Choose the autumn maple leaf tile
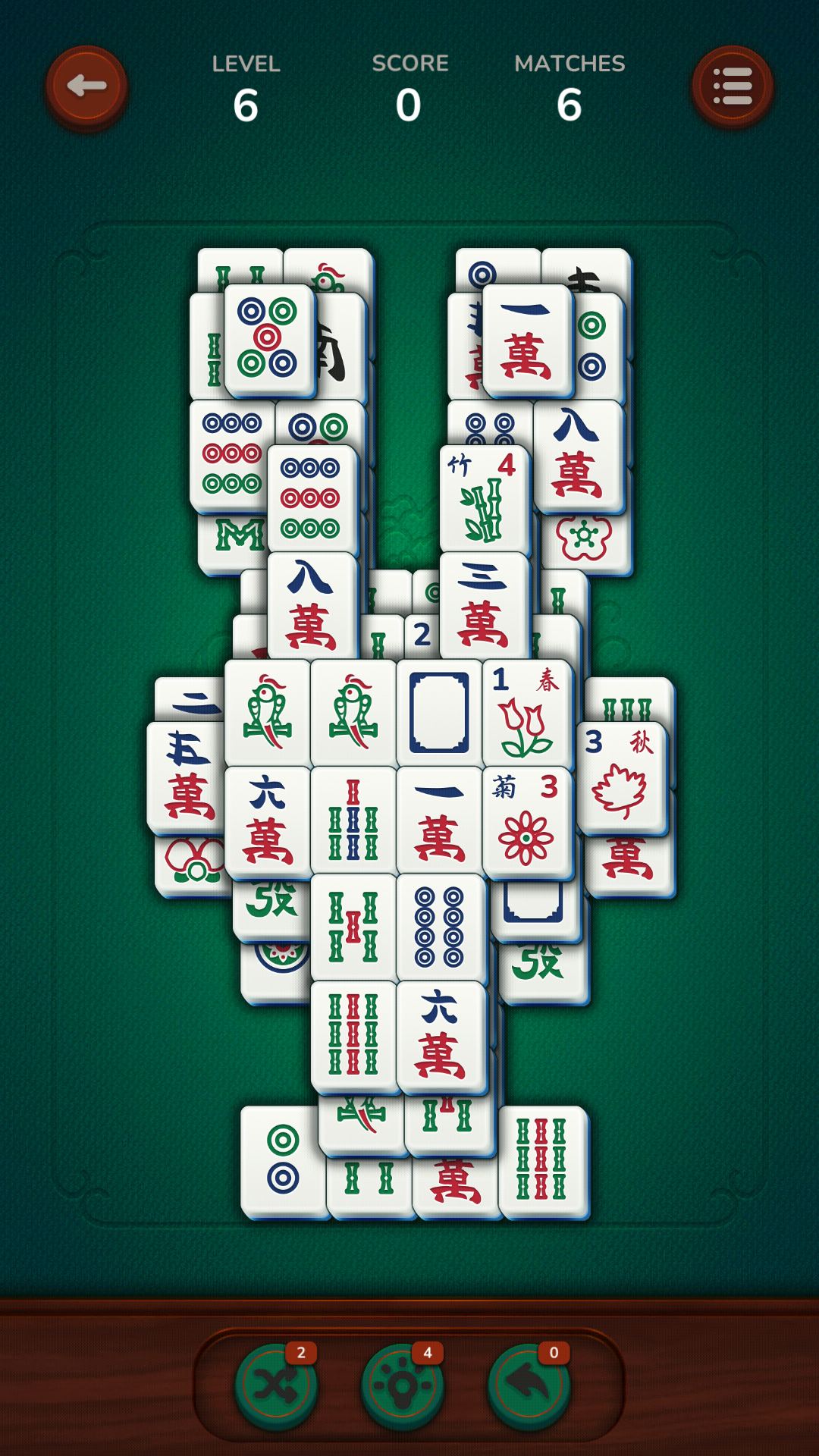This screenshot has width=819, height=1456. click(x=621, y=776)
